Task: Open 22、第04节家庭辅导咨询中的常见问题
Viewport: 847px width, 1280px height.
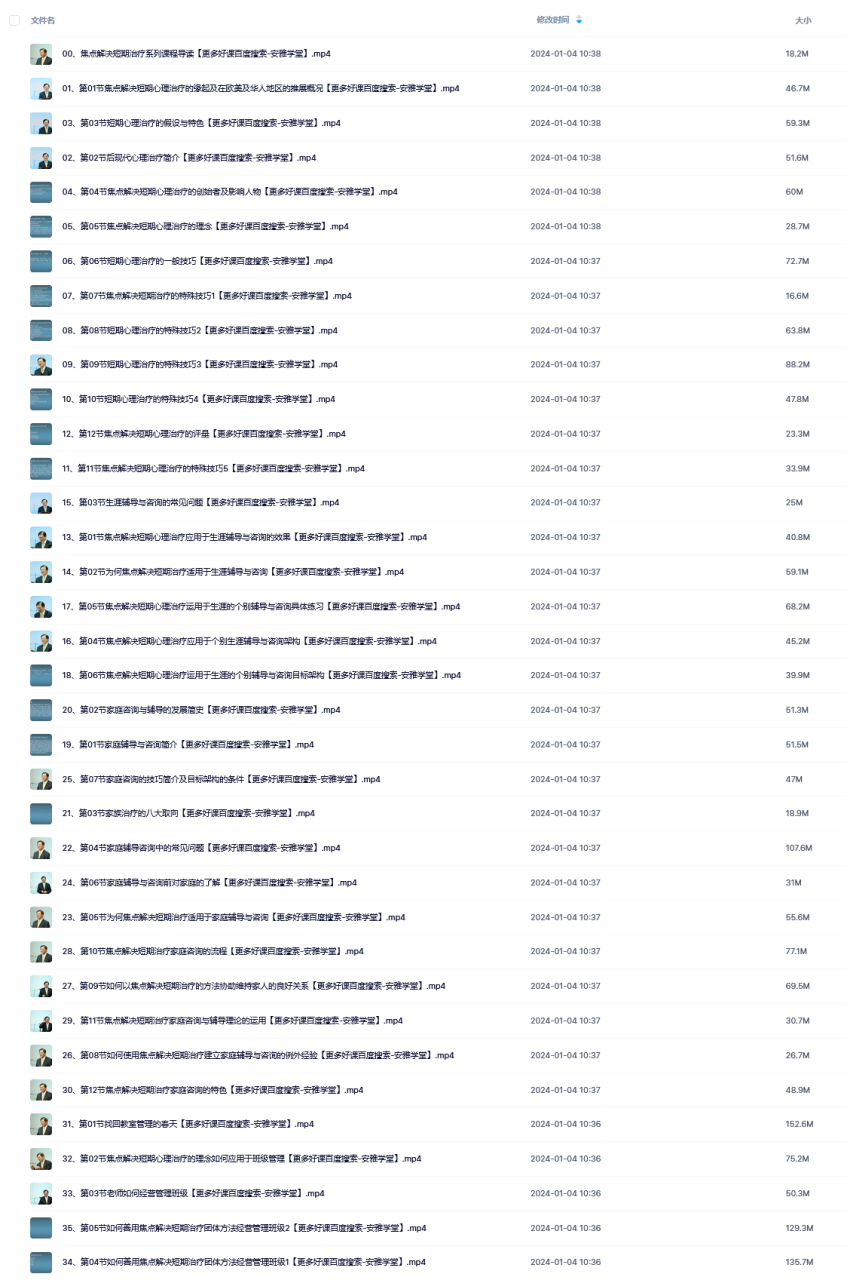Action: [x=201, y=848]
